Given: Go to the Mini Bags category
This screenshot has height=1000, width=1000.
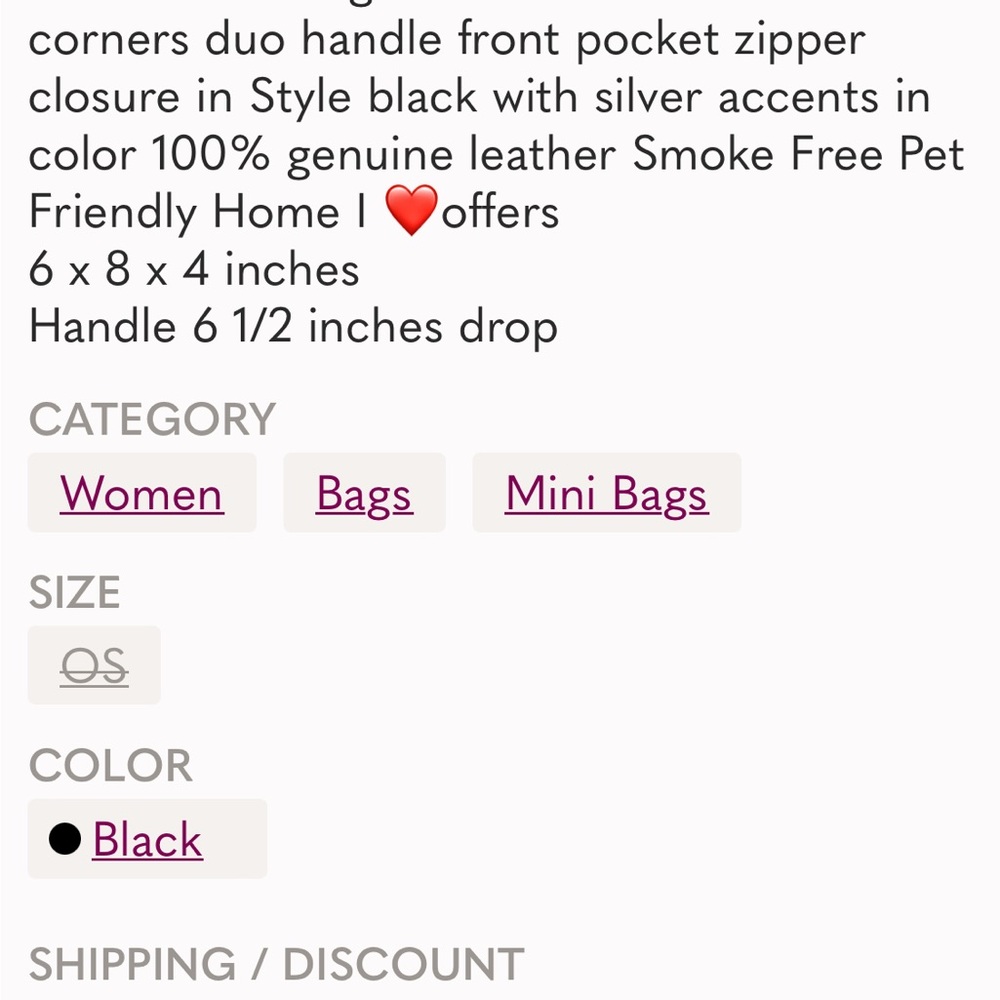Looking at the screenshot, I should (x=606, y=493).
